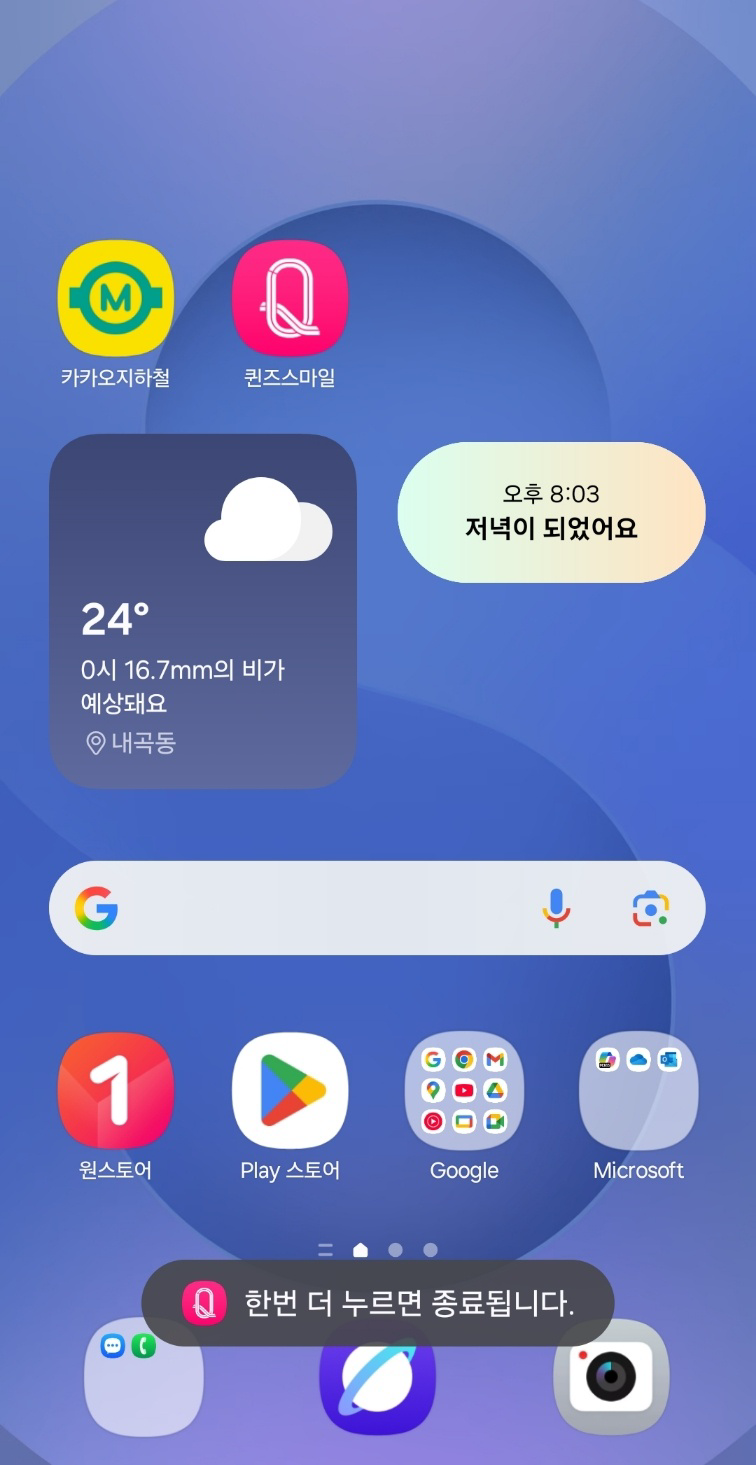Open the 카카오지하철 app
This screenshot has width=756, height=1465.
(115, 297)
